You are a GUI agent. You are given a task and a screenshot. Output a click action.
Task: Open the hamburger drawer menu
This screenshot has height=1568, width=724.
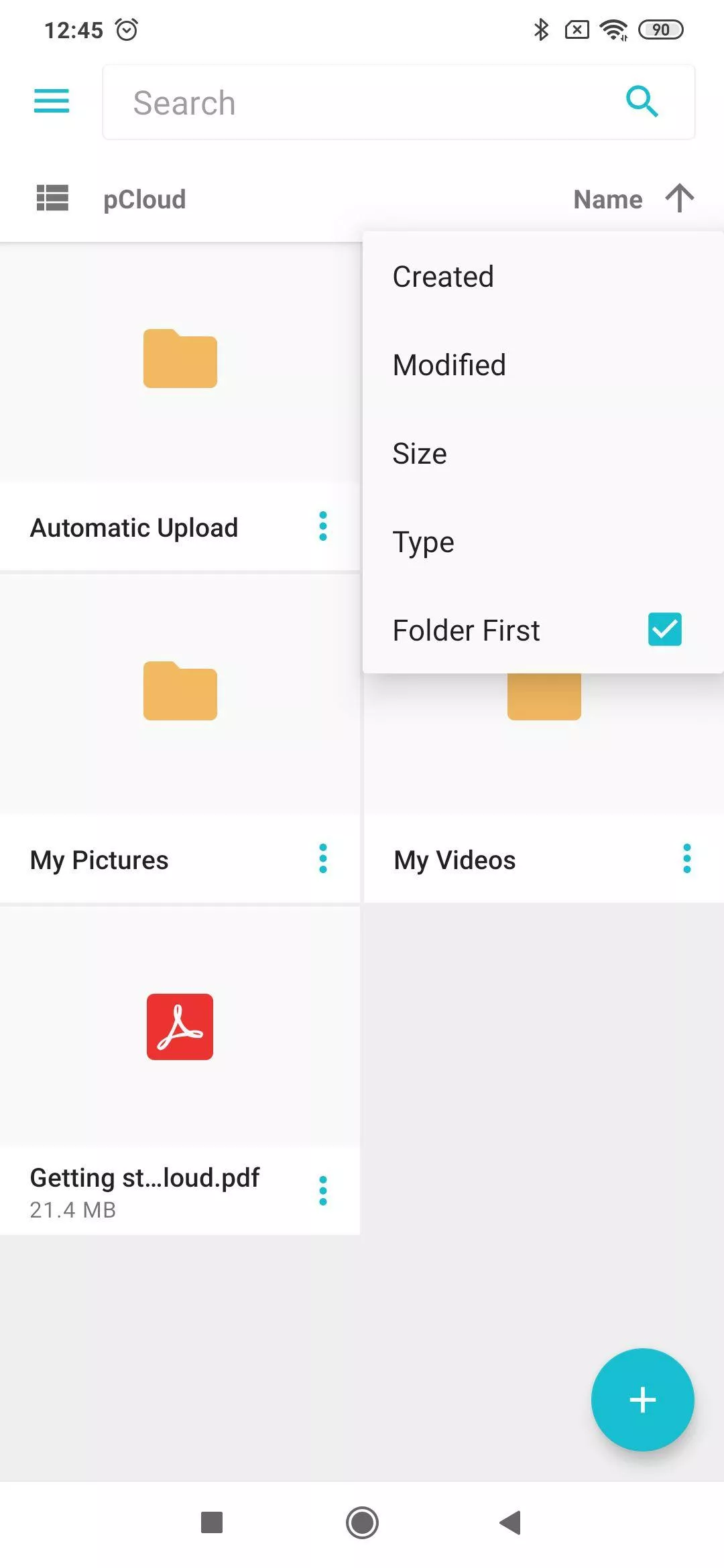click(x=52, y=101)
